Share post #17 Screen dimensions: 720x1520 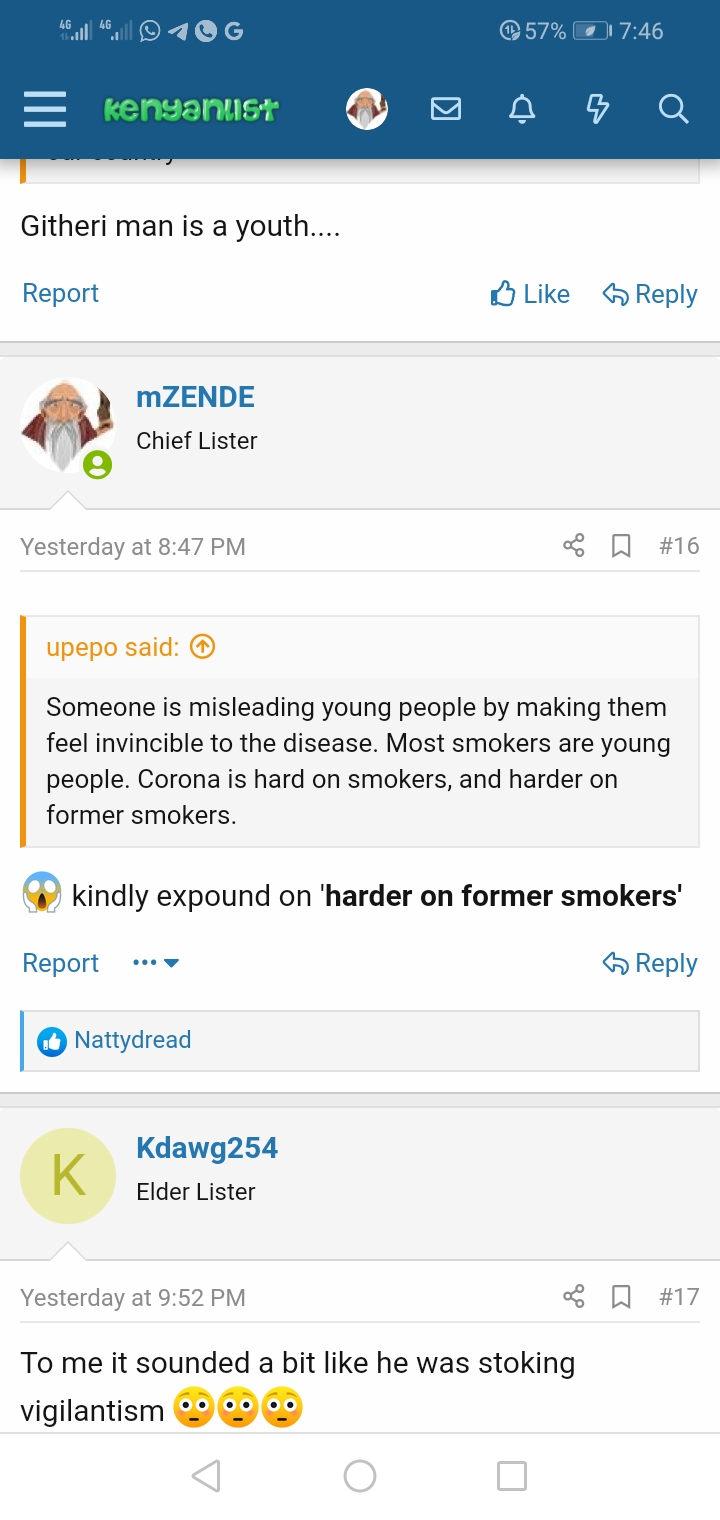point(573,1297)
